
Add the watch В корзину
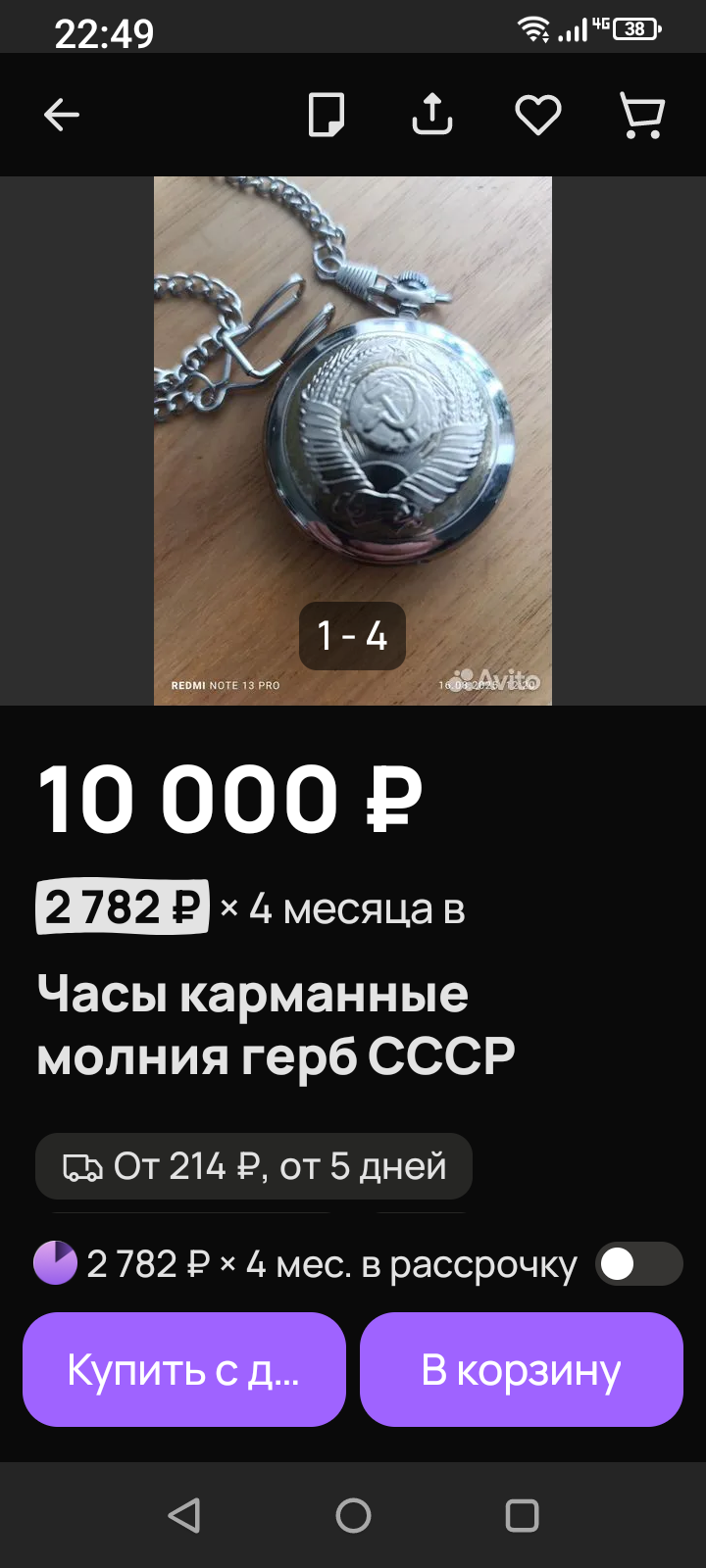[x=521, y=1369]
